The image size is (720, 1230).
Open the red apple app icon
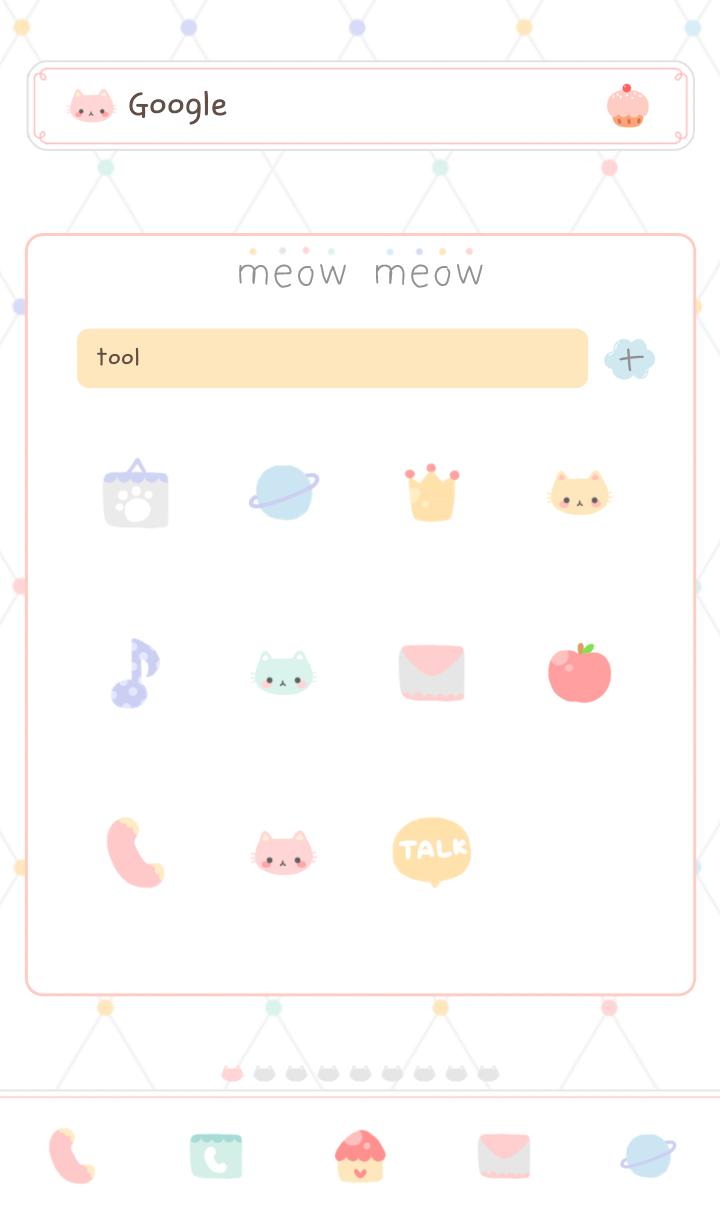[579, 672]
